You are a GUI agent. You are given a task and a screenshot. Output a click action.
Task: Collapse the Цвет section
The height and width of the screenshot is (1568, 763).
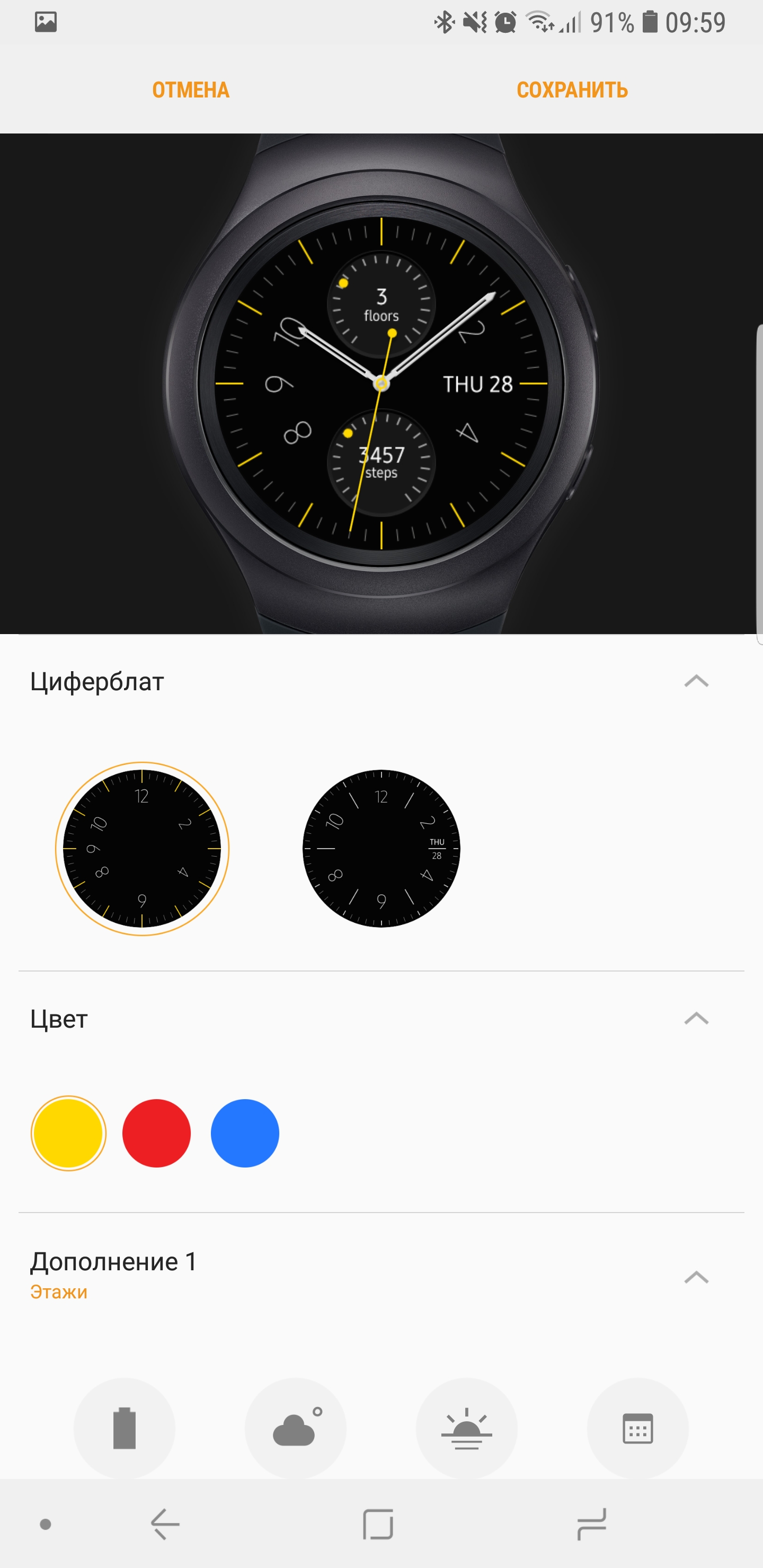pos(696,1018)
